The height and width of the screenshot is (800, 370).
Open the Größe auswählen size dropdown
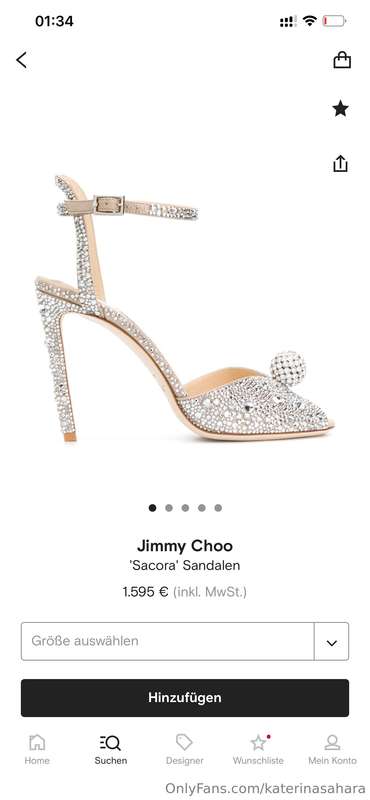click(x=185, y=641)
